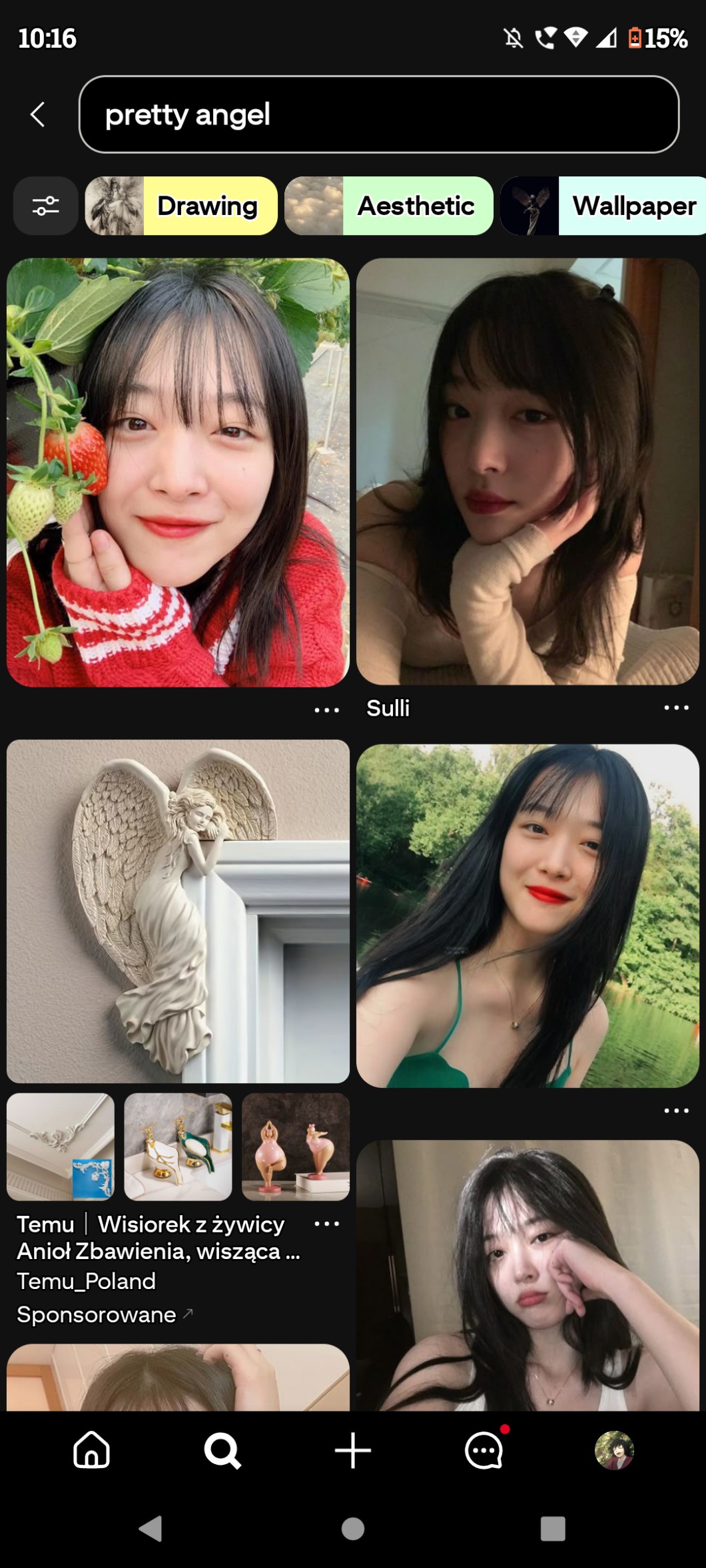Apply the Aesthetic filter chip
Screen dimensions: 706x1568
pos(389,206)
